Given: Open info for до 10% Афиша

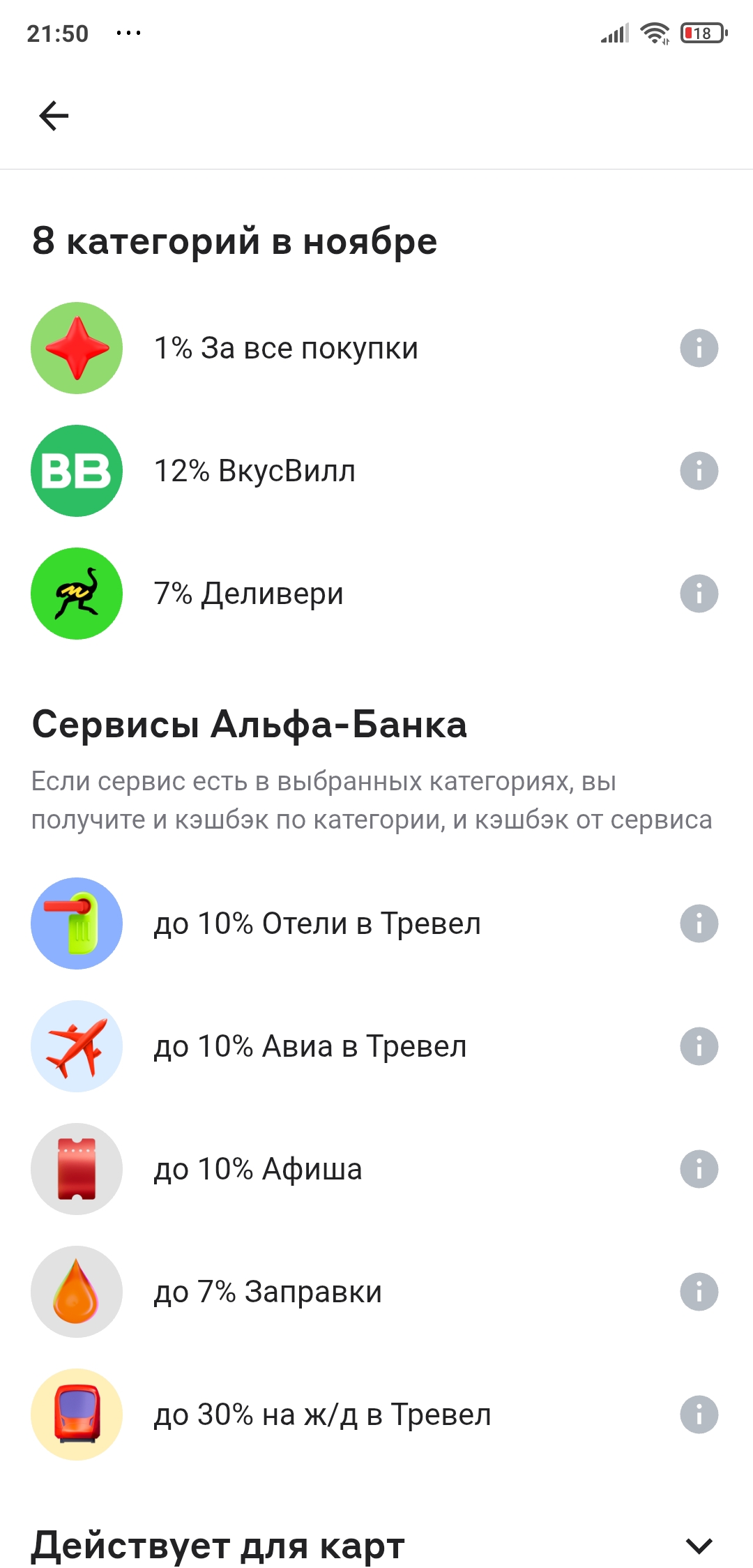Looking at the screenshot, I should 699,1169.
